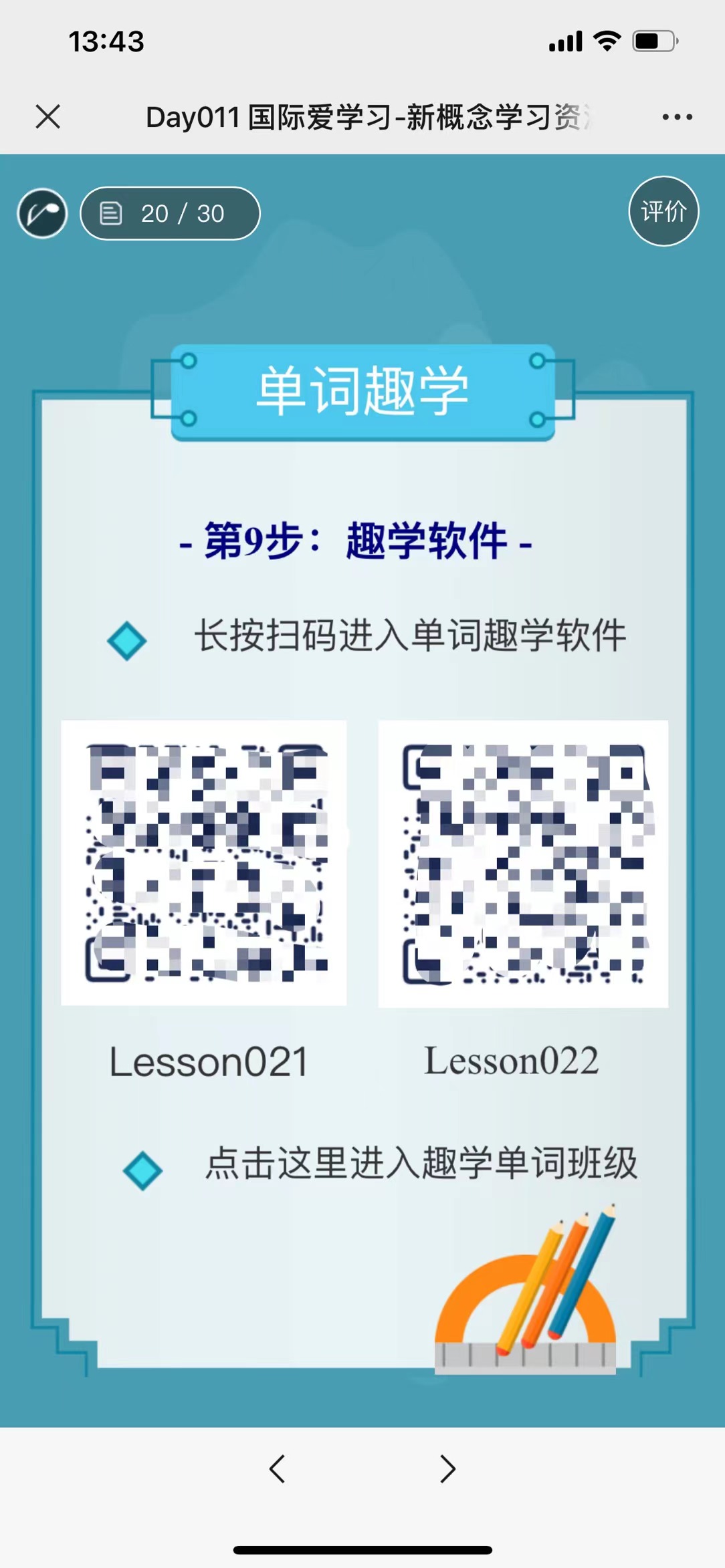The width and height of the screenshot is (725, 1568).
Task: Go to the previous page arrow
Action: (277, 1468)
